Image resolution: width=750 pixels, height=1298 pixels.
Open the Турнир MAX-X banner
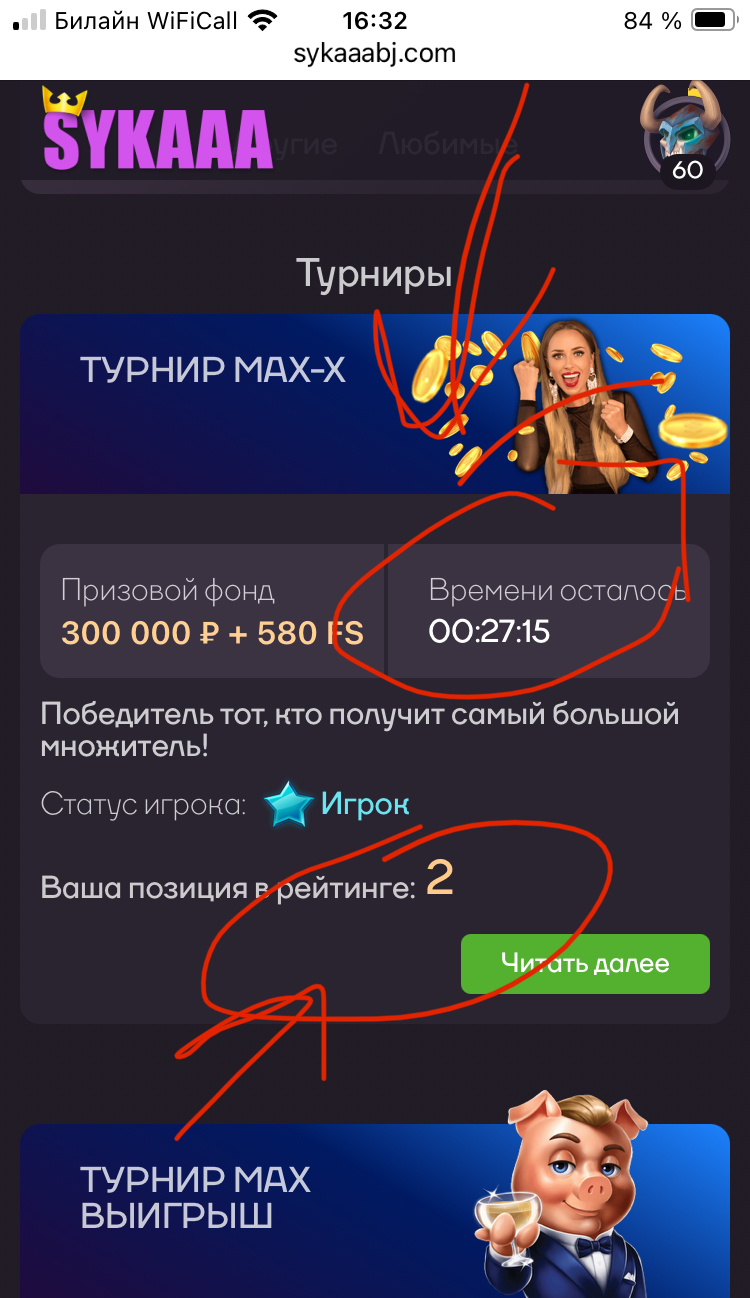coord(374,404)
